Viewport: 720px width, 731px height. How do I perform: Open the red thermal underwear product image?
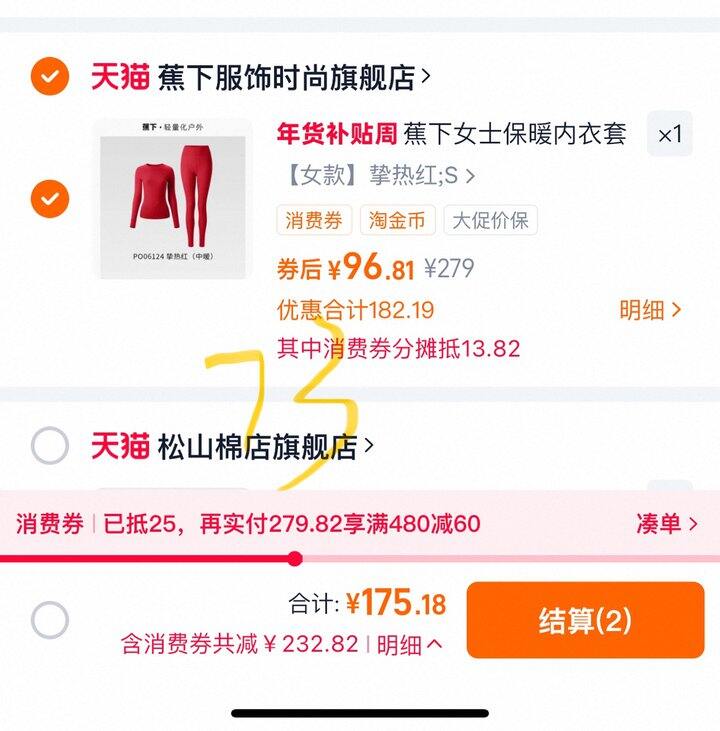click(x=173, y=198)
